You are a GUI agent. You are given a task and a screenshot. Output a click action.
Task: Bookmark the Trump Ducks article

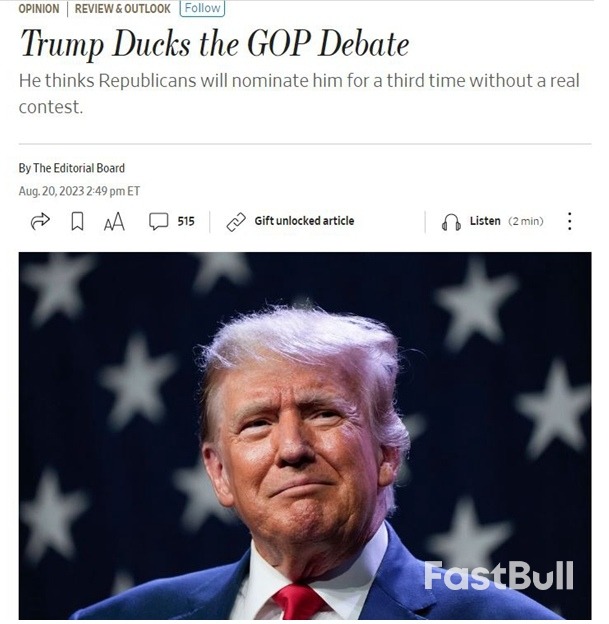tap(77, 222)
